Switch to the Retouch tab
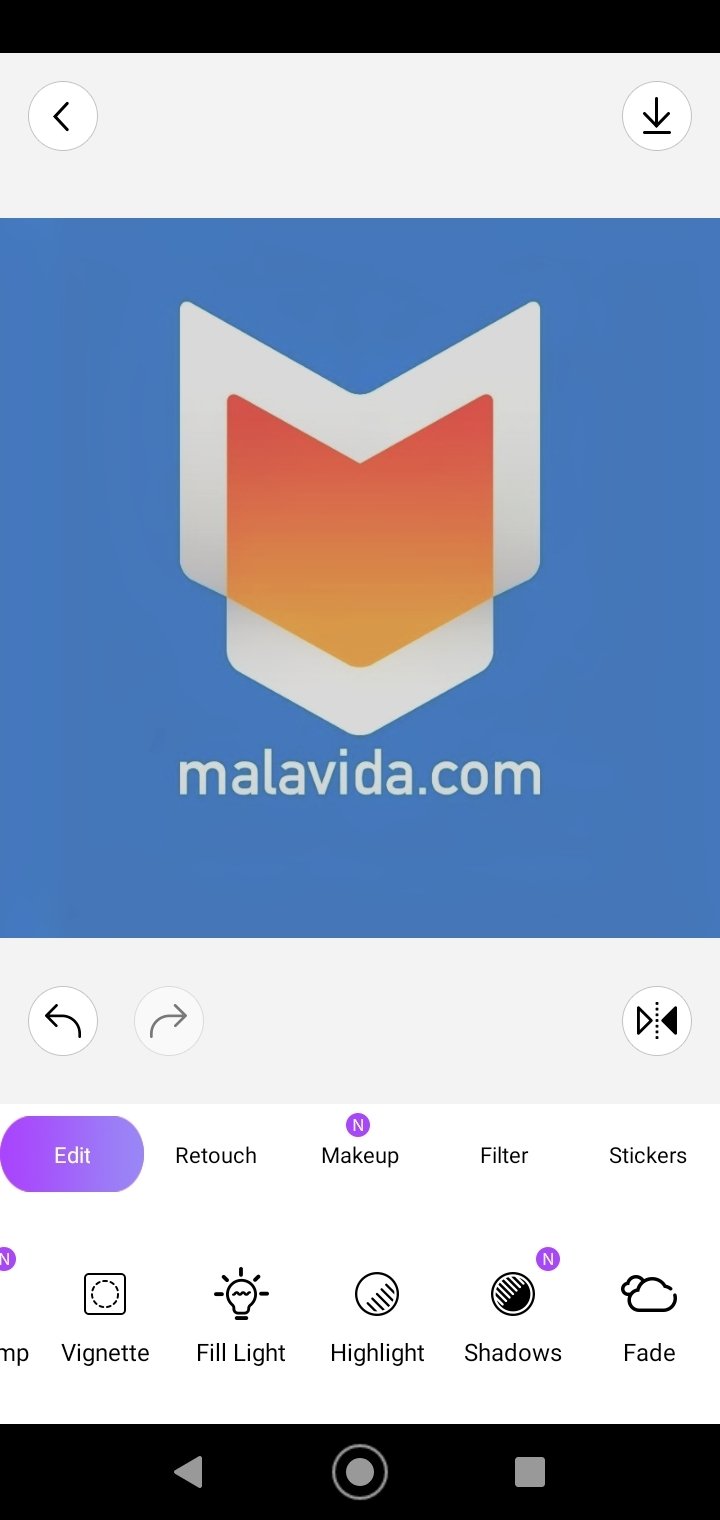The width and height of the screenshot is (720, 1520). pyautogui.click(x=216, y=1155)
